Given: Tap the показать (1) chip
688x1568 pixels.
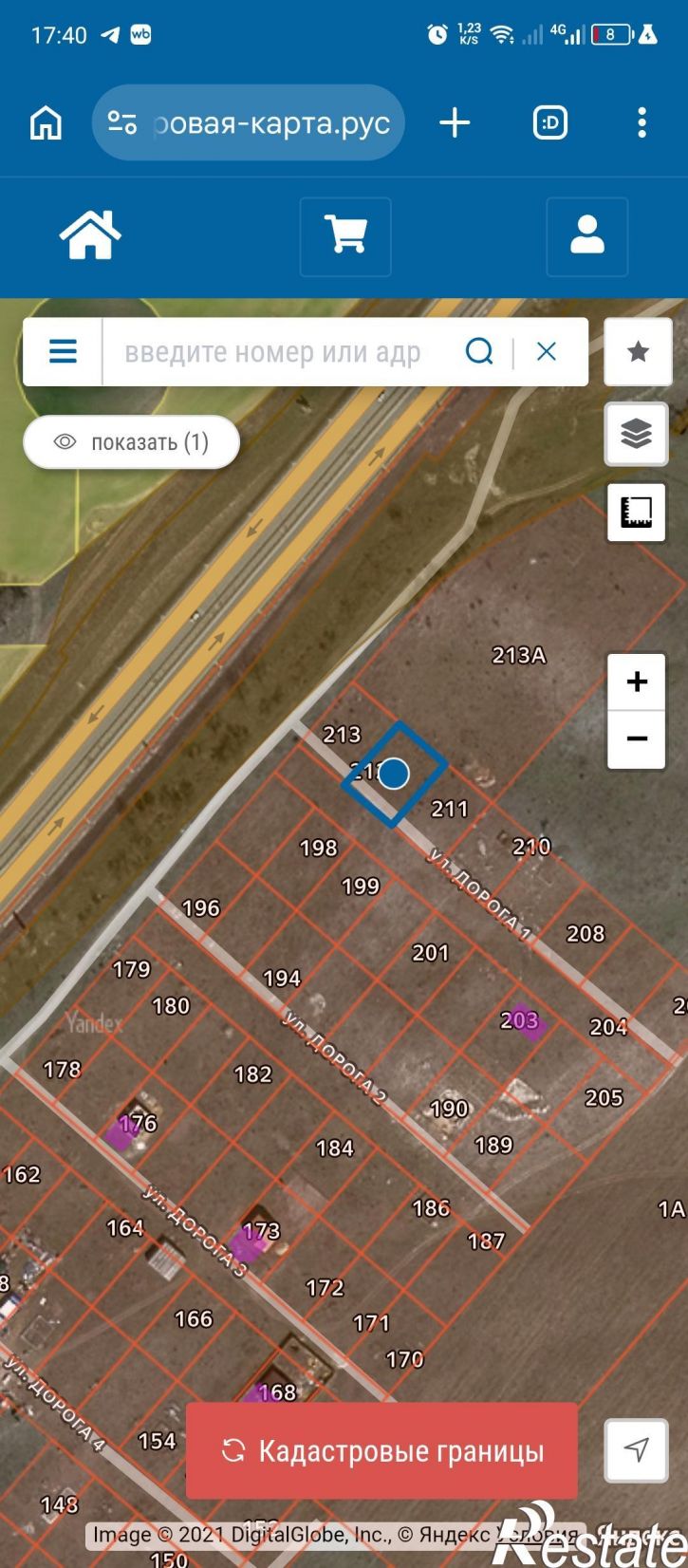Looking at the screenshot, I should coord(132,442).
